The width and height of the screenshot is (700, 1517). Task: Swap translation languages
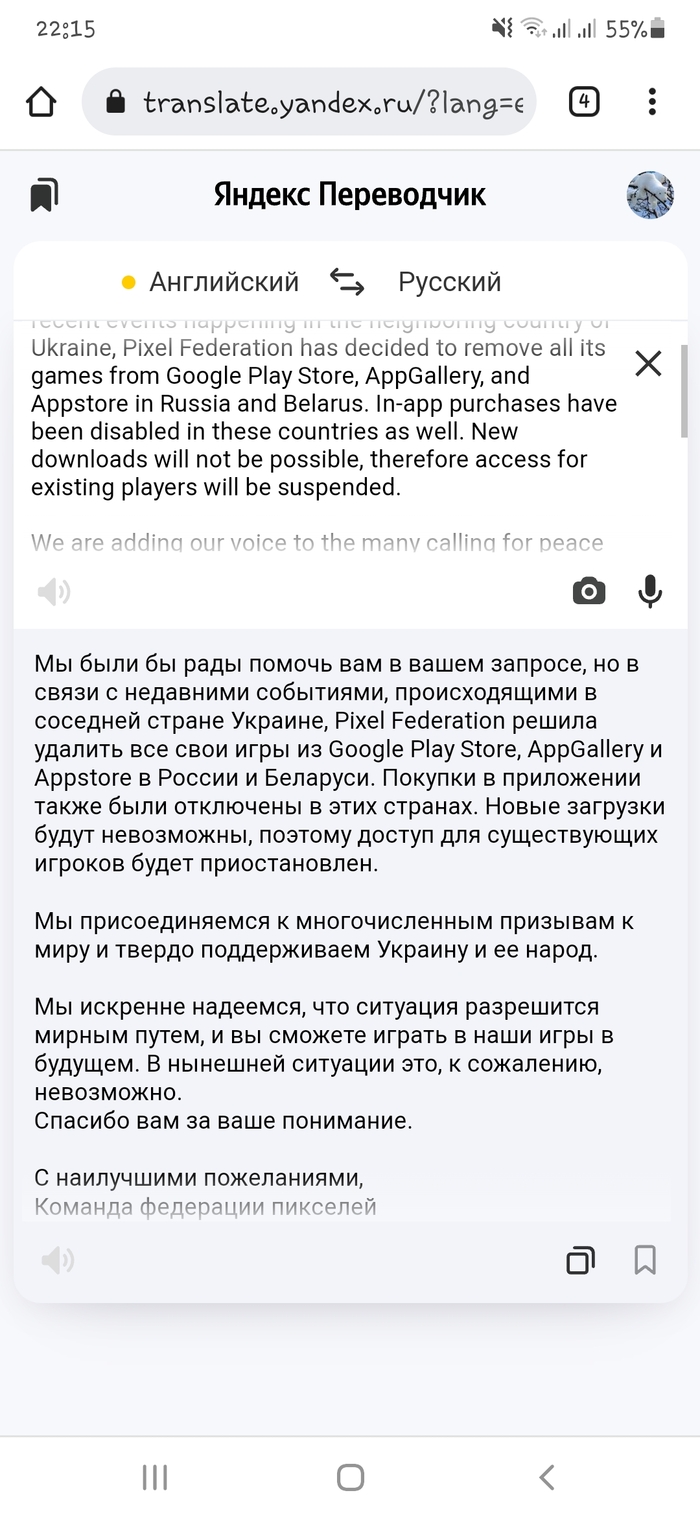[347, 282]
